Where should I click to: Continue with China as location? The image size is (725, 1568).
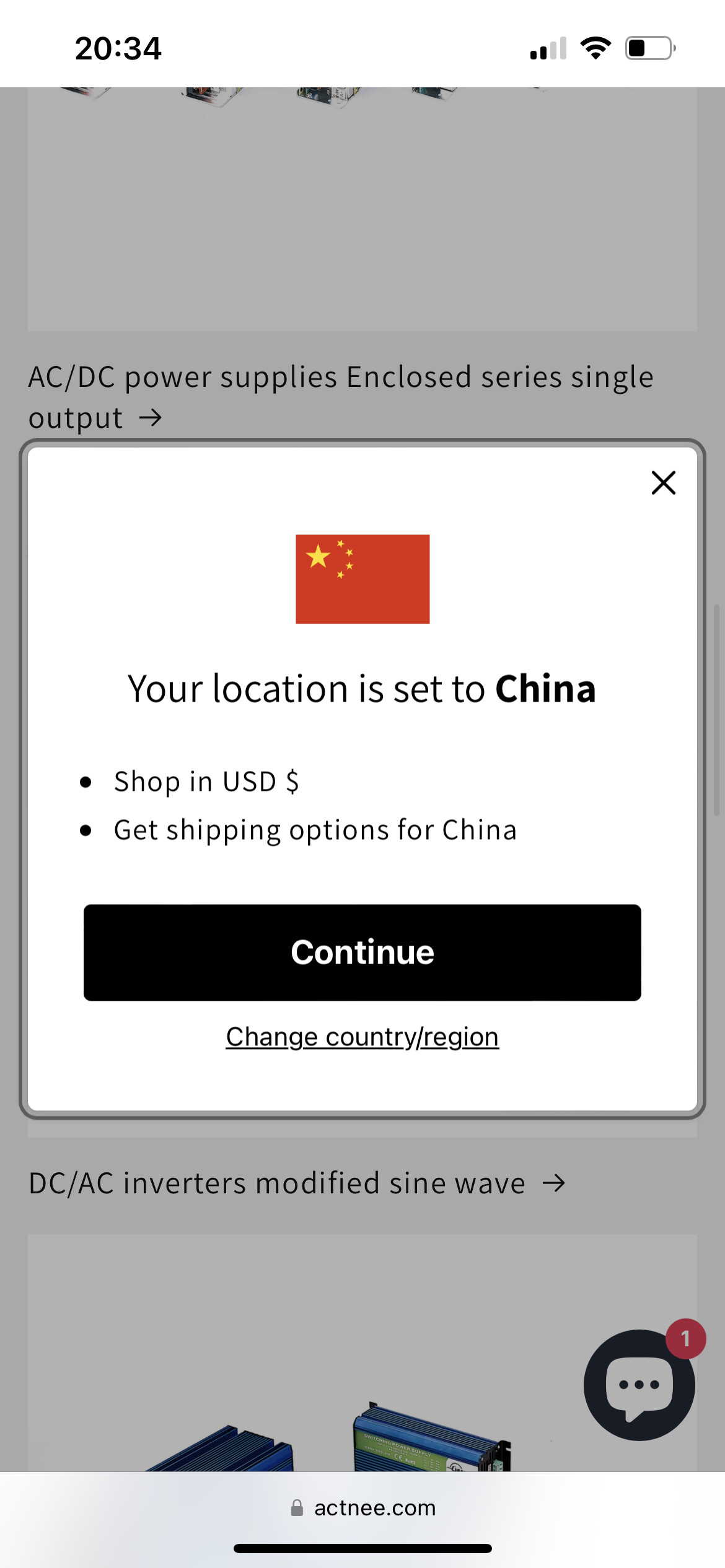362,952
